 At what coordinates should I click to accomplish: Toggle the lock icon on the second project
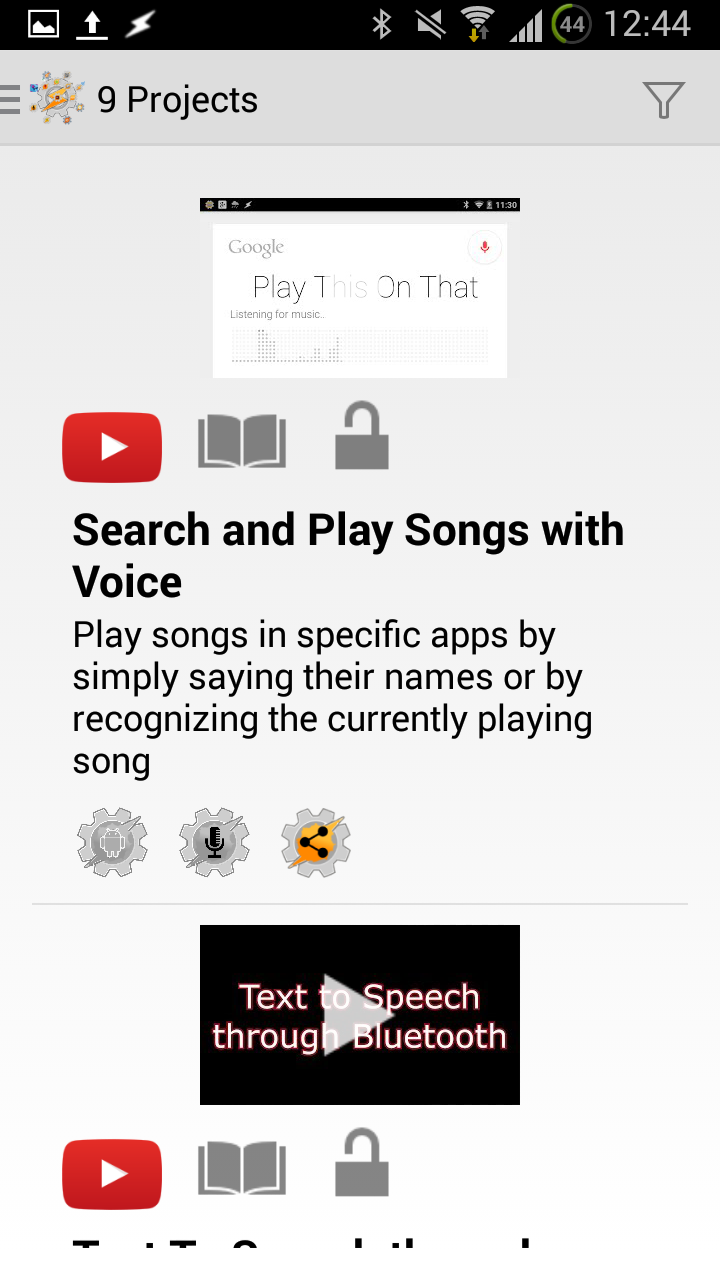361,1163
